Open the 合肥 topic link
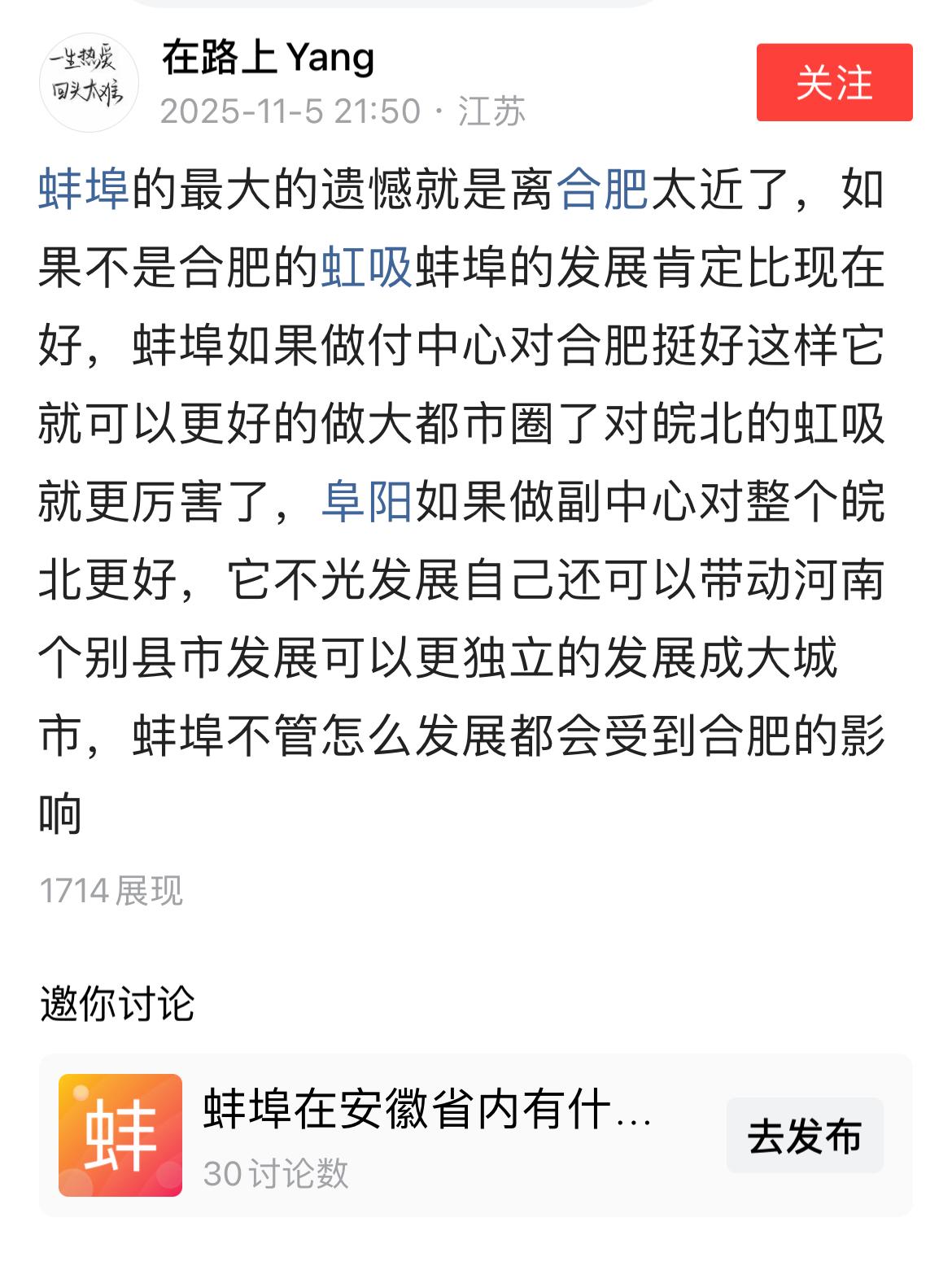 coord(605,188)
